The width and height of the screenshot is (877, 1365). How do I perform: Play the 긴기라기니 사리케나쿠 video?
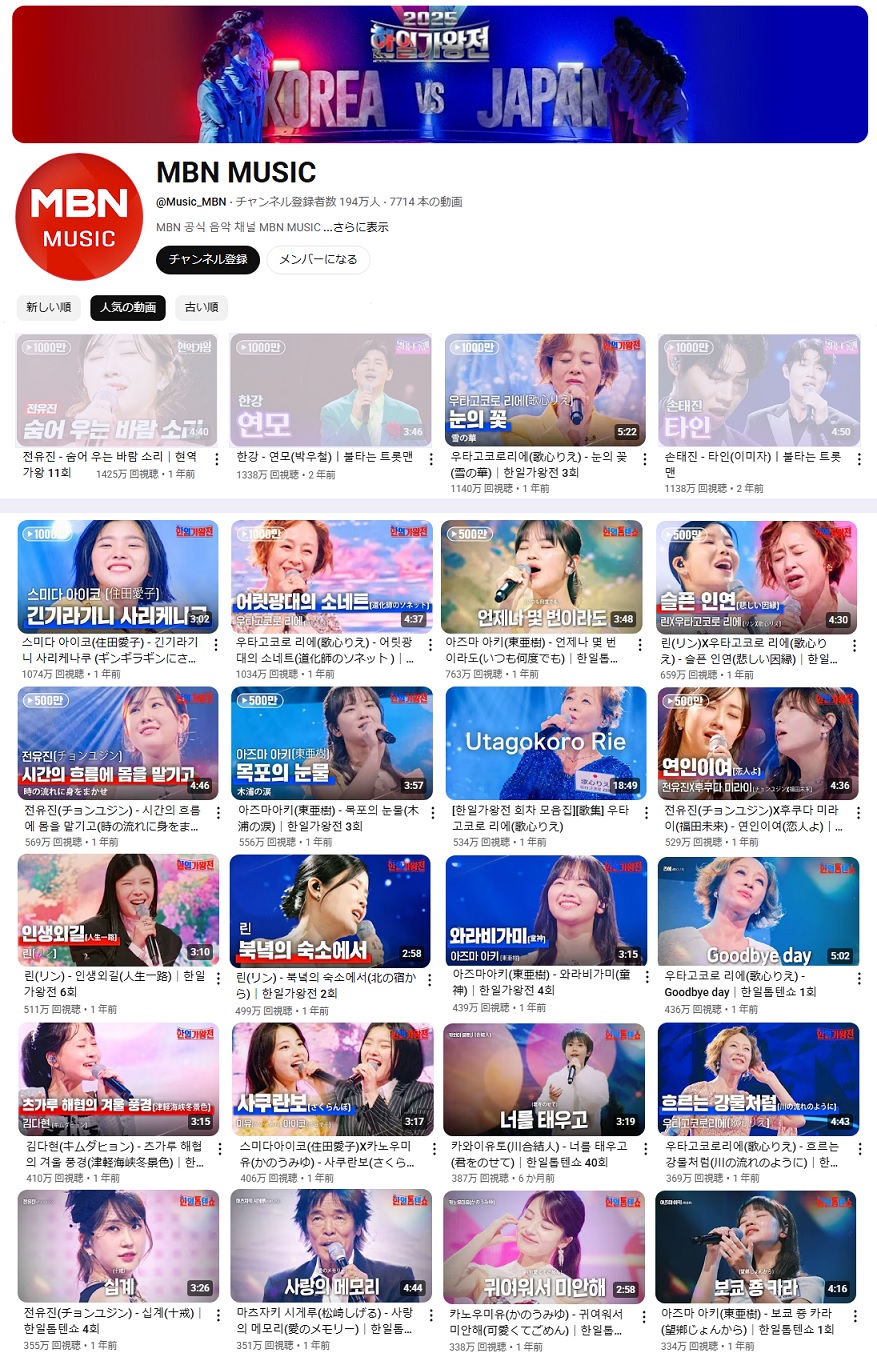pos(117,577)
